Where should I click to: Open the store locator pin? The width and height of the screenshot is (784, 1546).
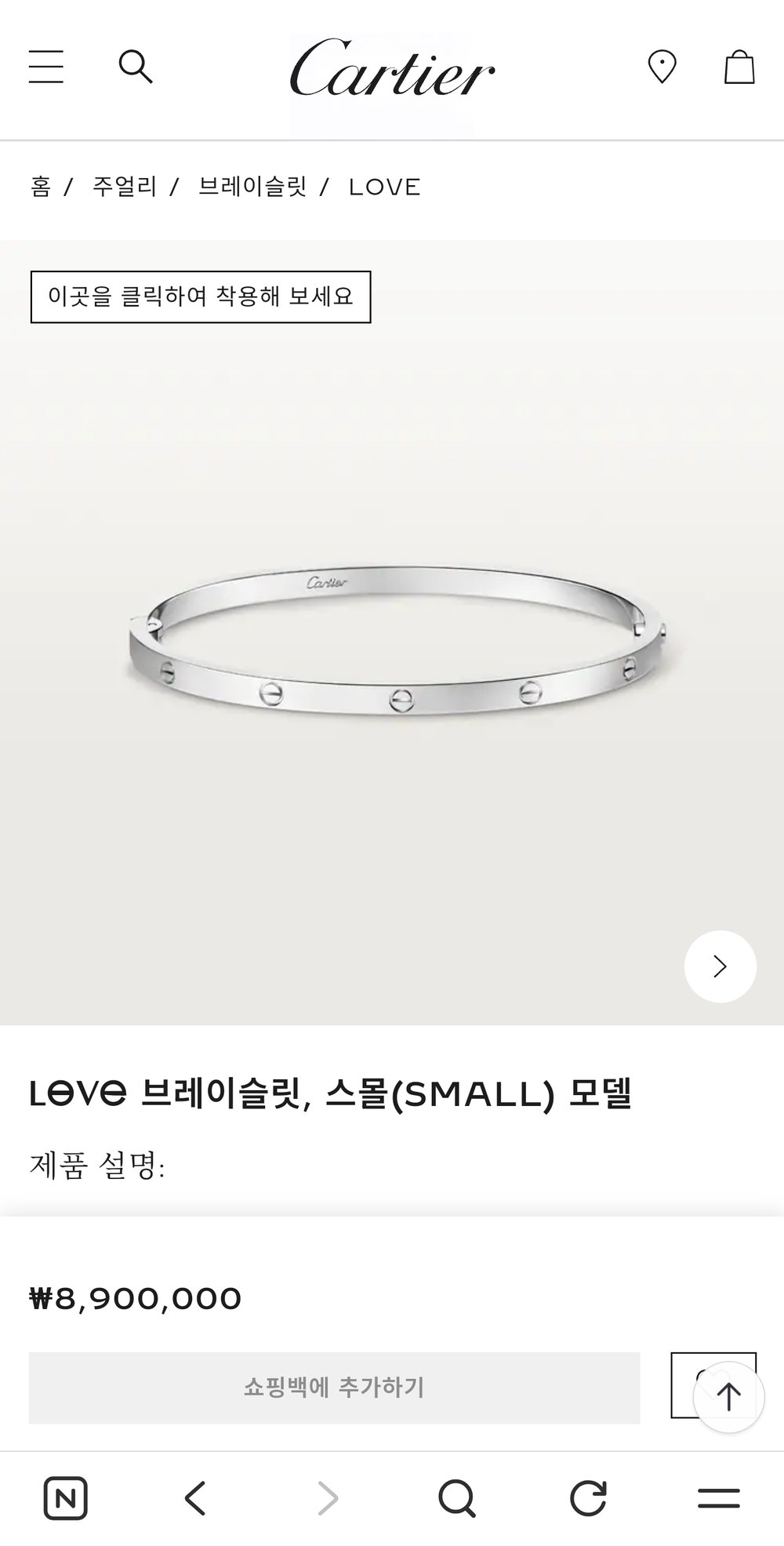(x=662, y=67)
